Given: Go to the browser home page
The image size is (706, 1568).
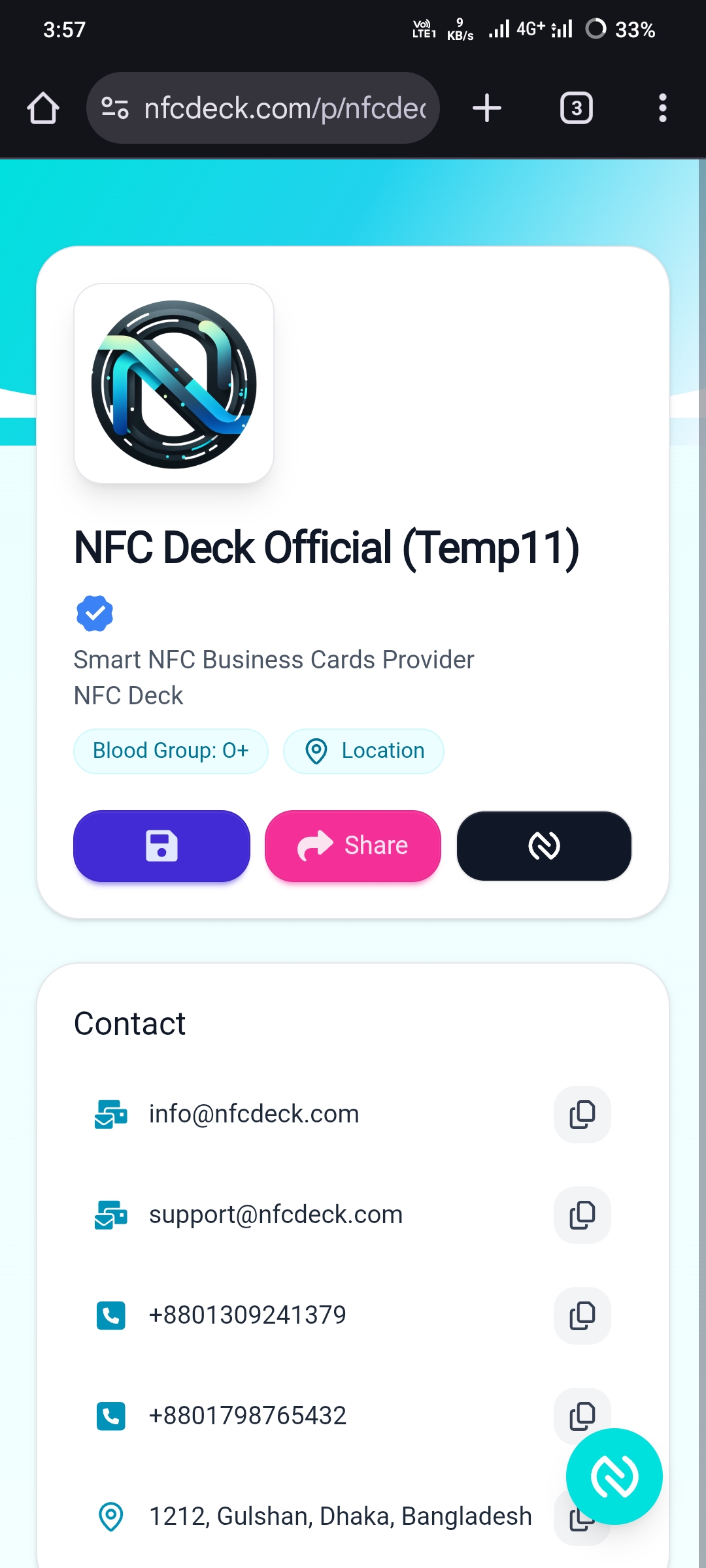Looking at the screenshot, I should pyautogui.click(x=43, y=108).
